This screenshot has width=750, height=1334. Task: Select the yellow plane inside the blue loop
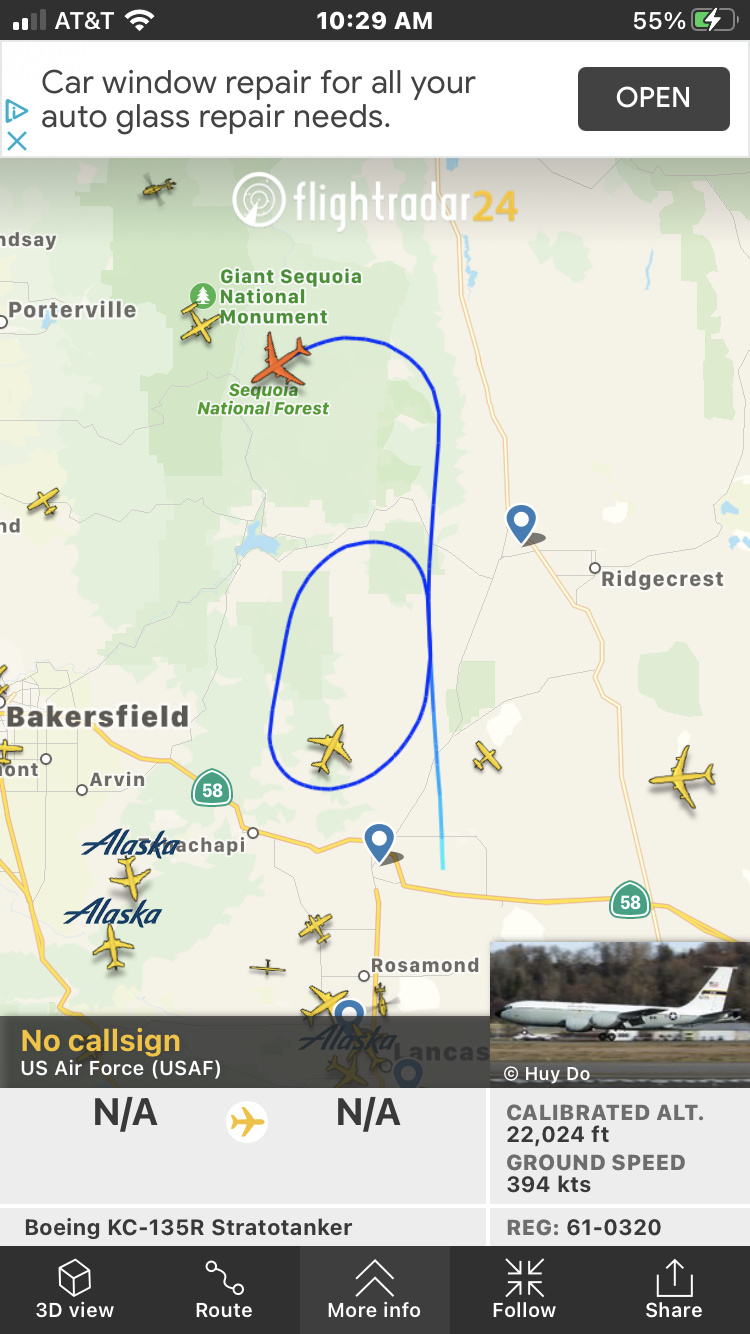pyautogui.click(x=330, y=748)
